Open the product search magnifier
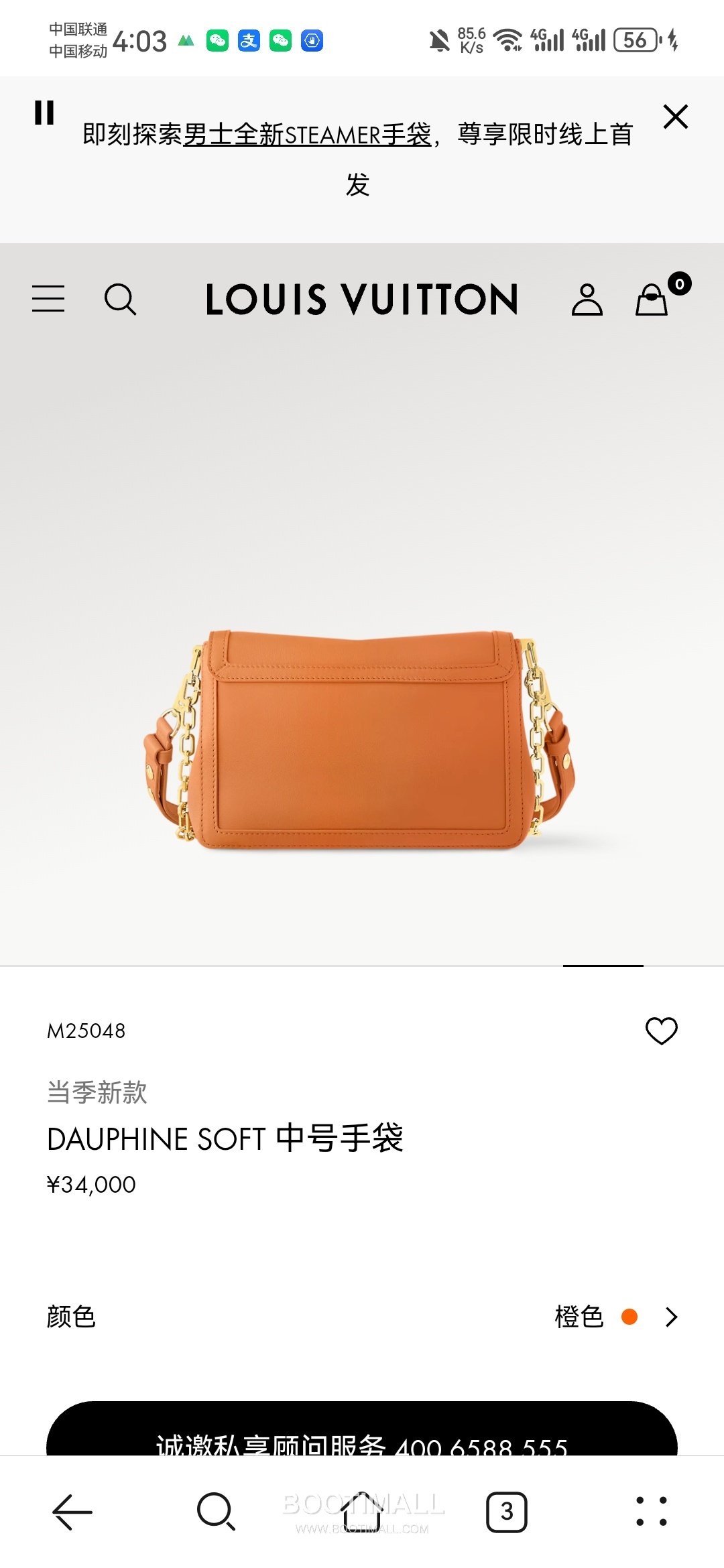The height and width of the screenshot is (1568, 724). coord(121,300)
